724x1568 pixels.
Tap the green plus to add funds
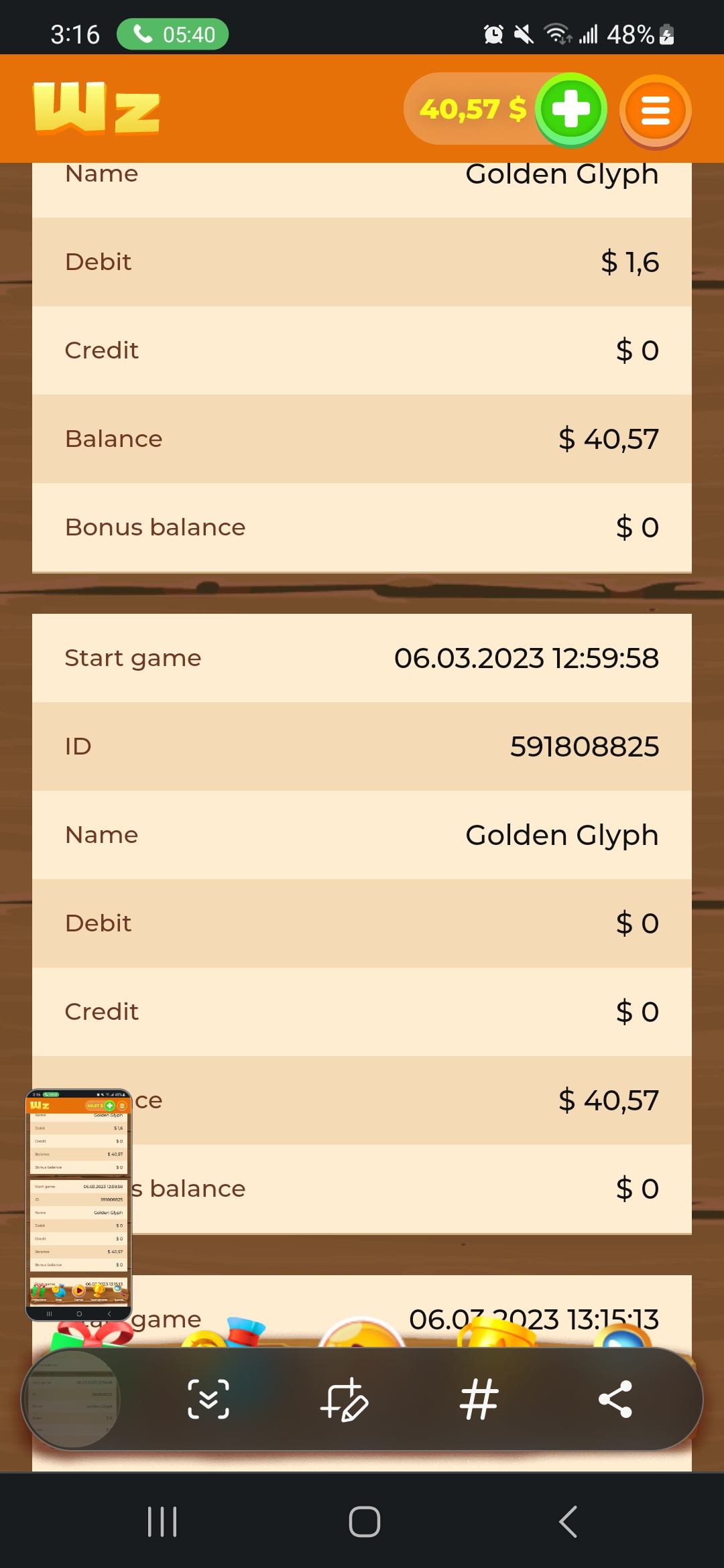pyautogui.click(x=570, y=109)
